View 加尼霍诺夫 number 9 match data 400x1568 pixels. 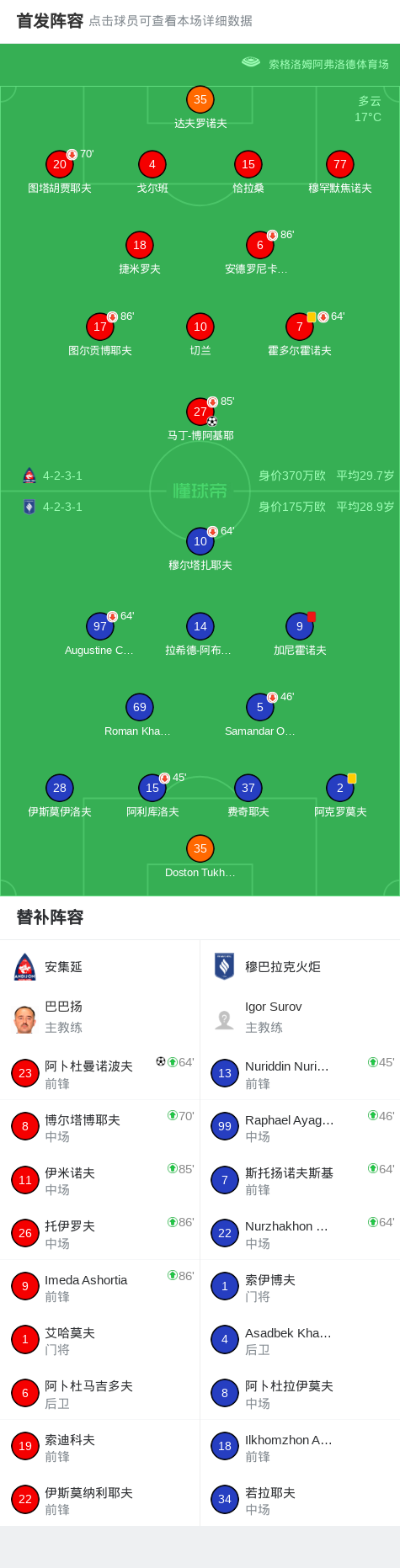pyautogui.click(x=300, y=635)
